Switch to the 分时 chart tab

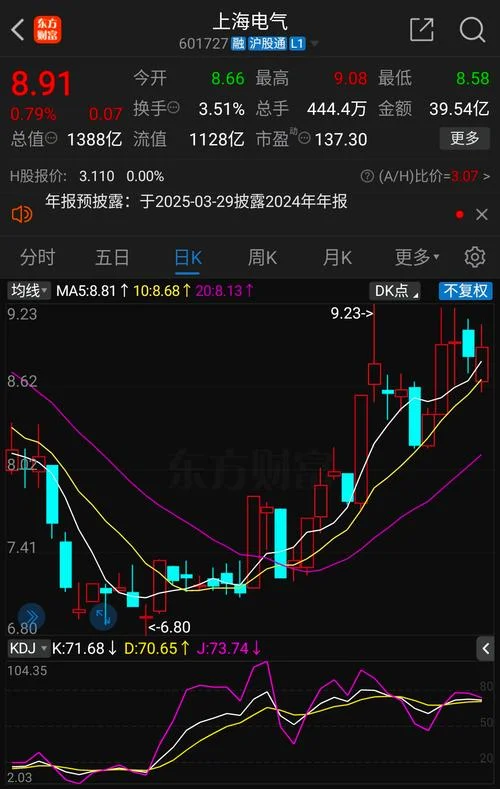[37, 258]
